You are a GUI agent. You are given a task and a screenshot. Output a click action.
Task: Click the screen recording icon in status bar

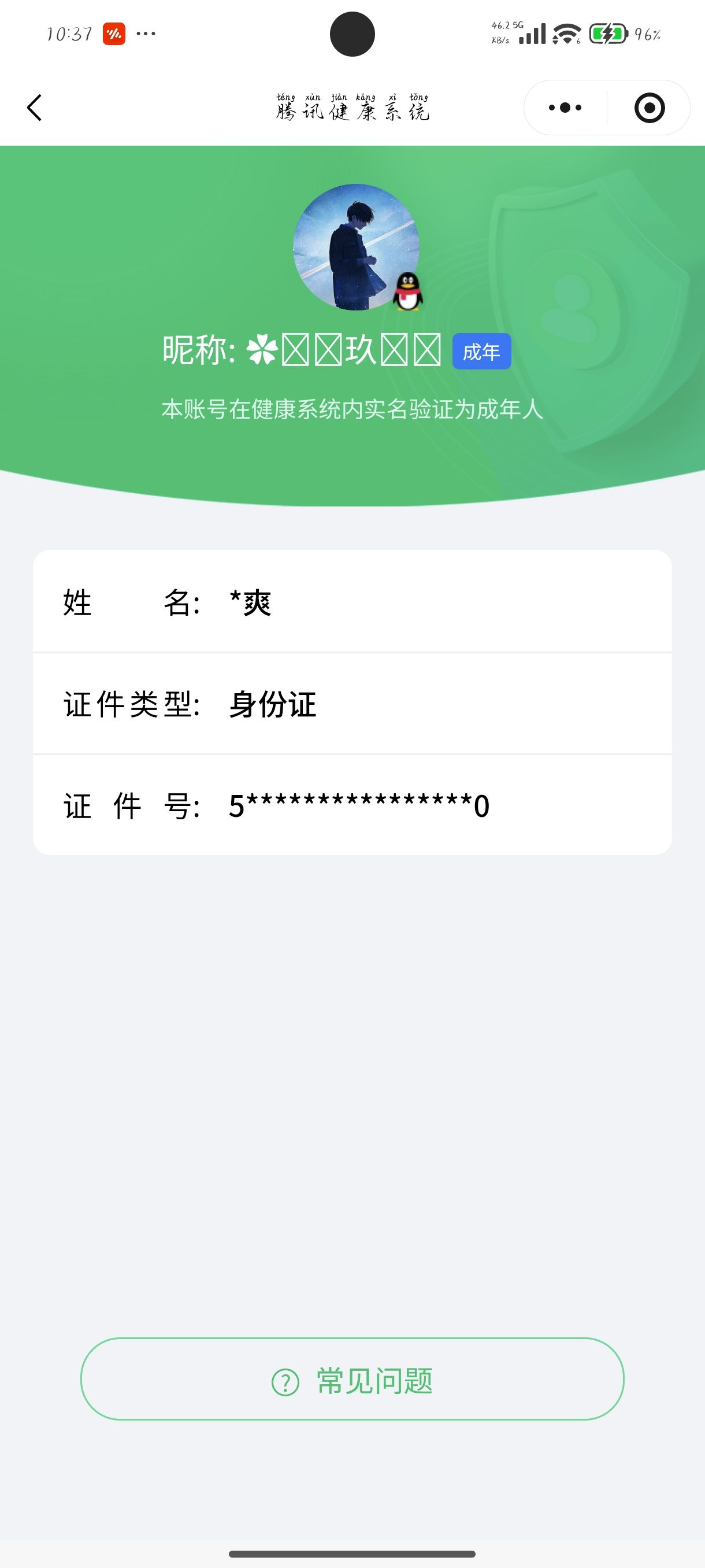[x=113, y=34]
